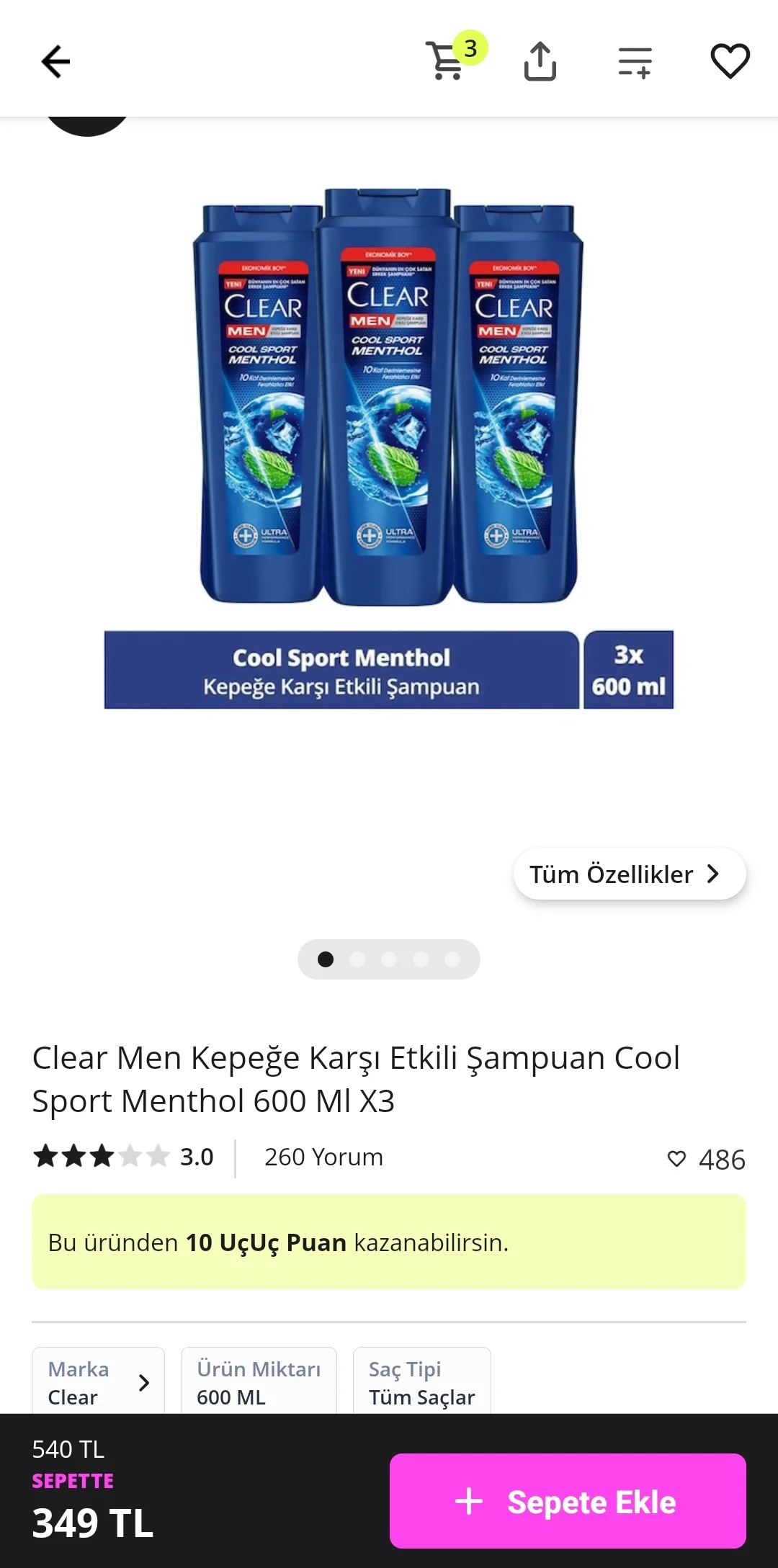Open the Clear Men shampoo product image
This screenshot has width=778, height=1568.
click(x=389, y=447)
